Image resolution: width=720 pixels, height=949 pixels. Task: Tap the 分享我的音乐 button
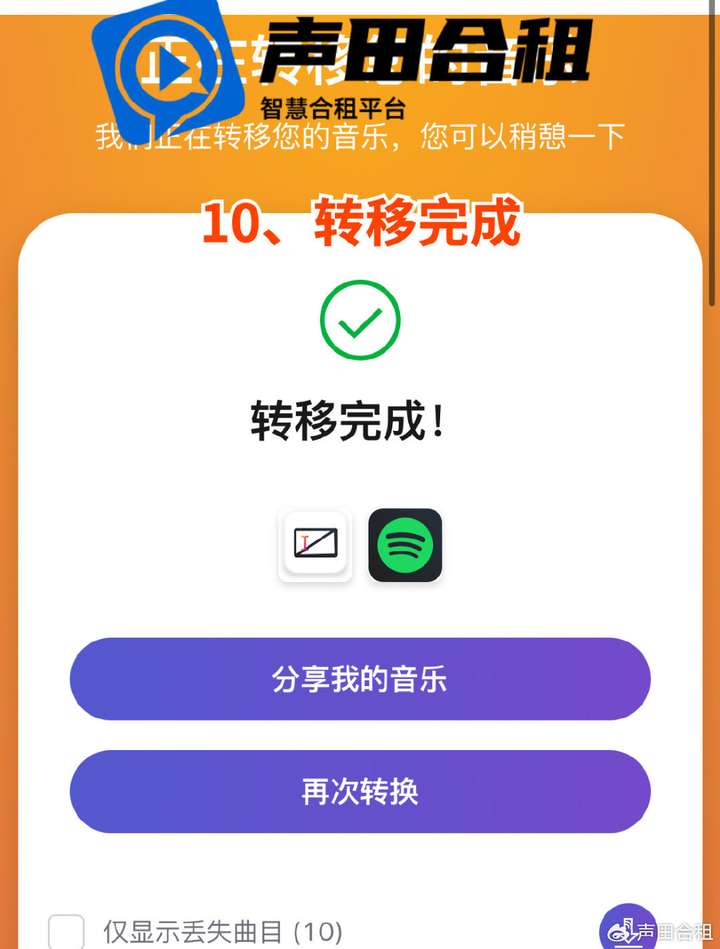pos(360,679)
